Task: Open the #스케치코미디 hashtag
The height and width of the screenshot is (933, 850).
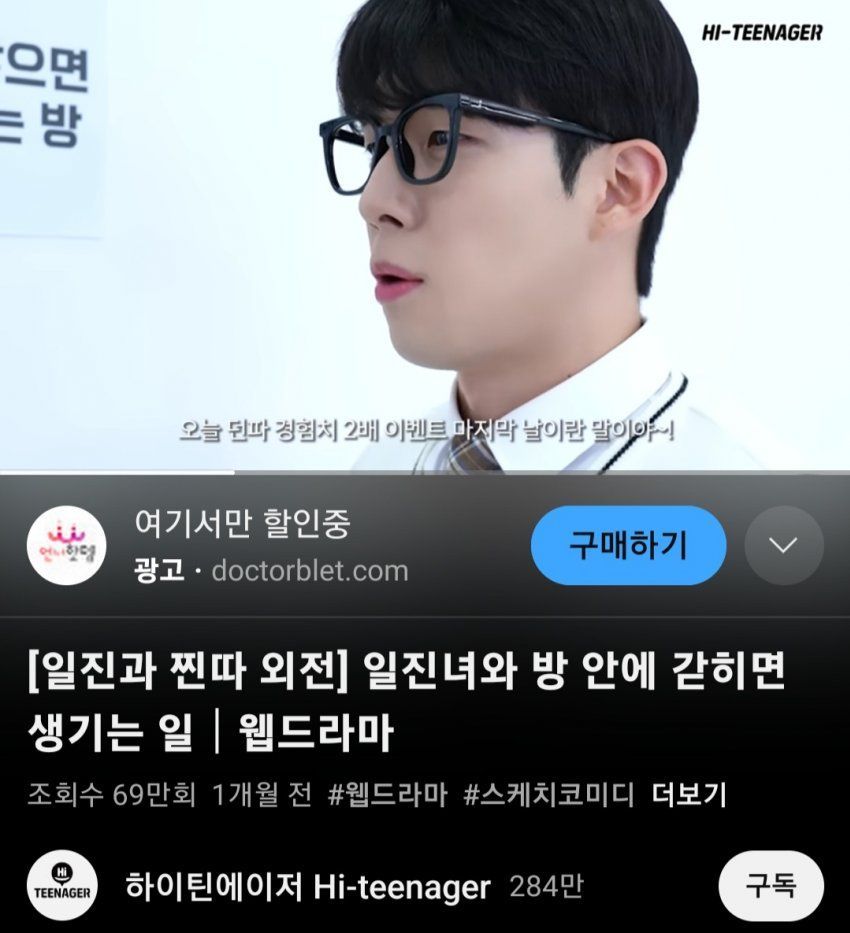Action: coord(549,795)
